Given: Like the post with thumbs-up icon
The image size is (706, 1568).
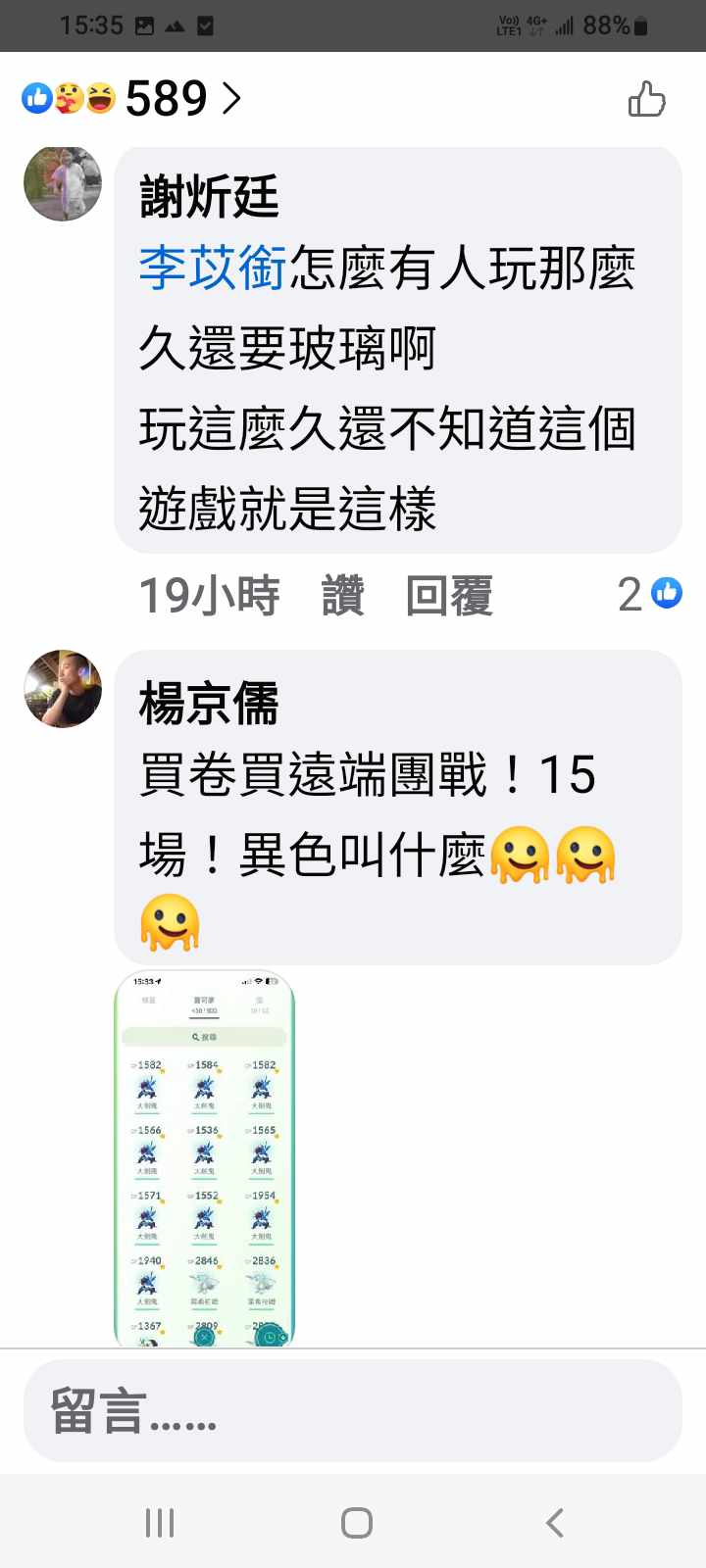Looking at the screenshot, I should coord(646,99).
